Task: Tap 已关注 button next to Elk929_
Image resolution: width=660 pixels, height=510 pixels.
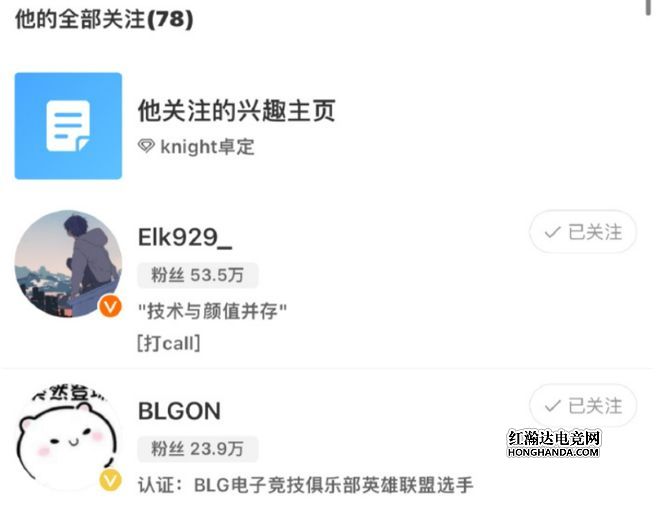Action: [x=583, y=232]
